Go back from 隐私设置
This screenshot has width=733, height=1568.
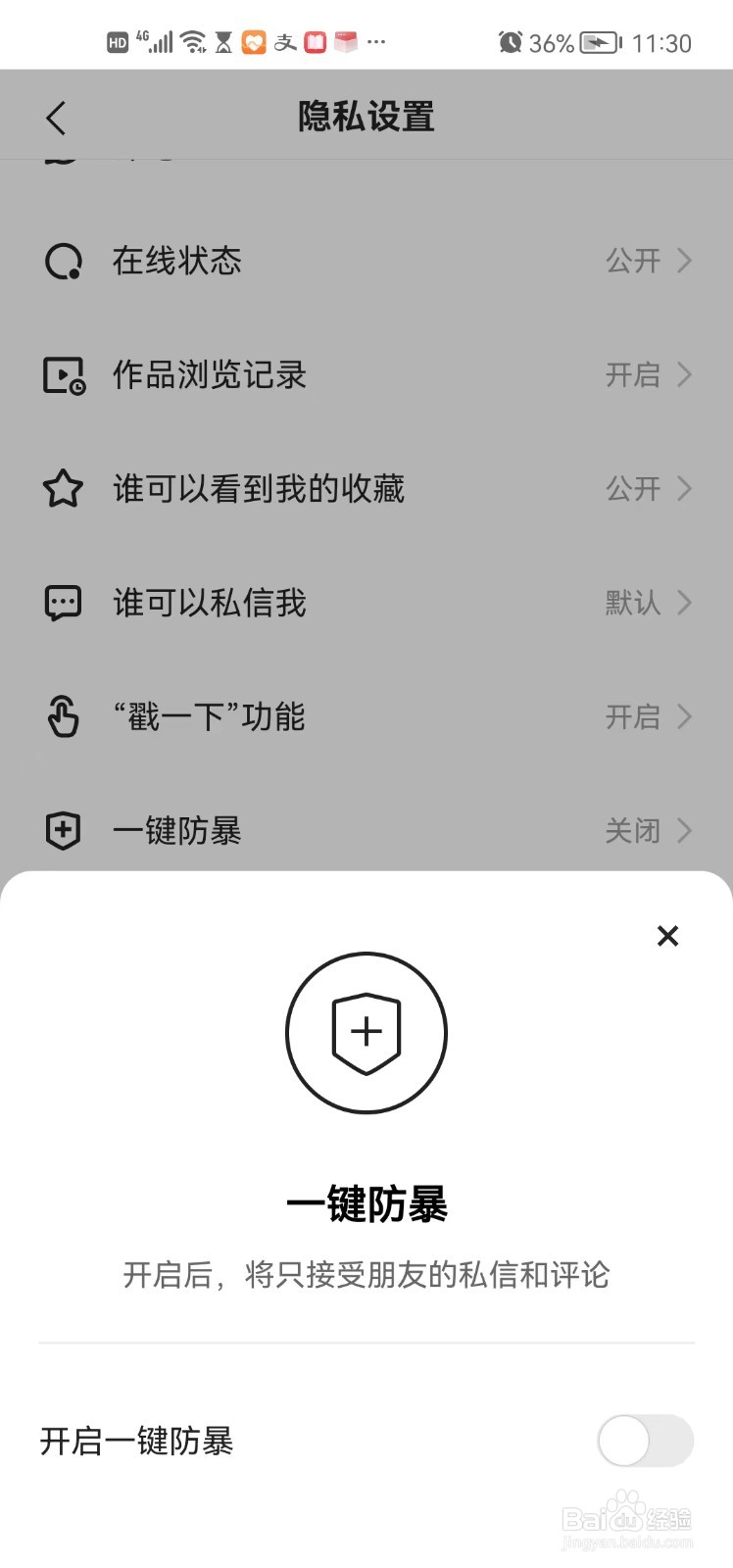coord(57,118)
